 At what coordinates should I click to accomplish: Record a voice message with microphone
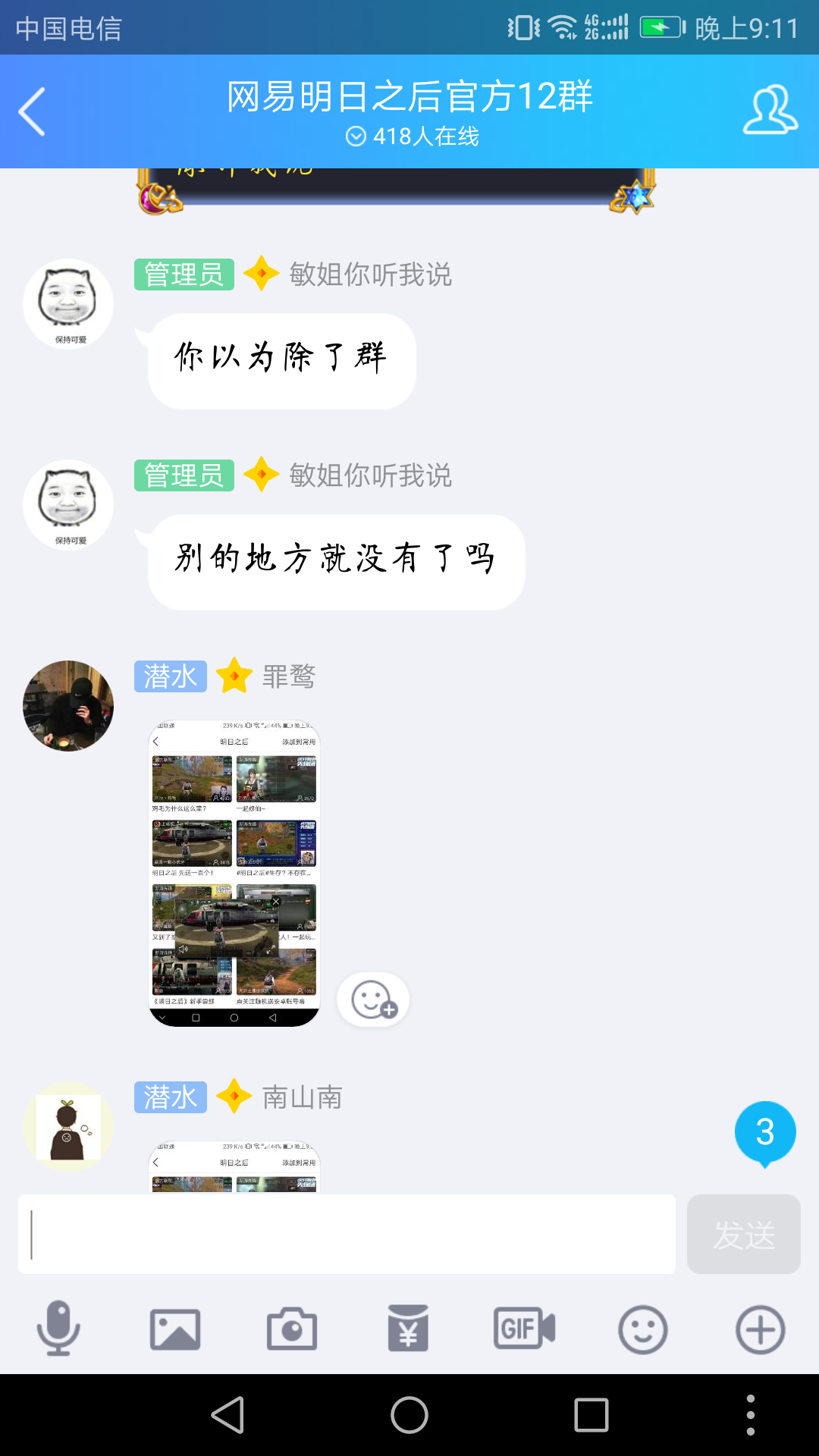[58, 1329]
